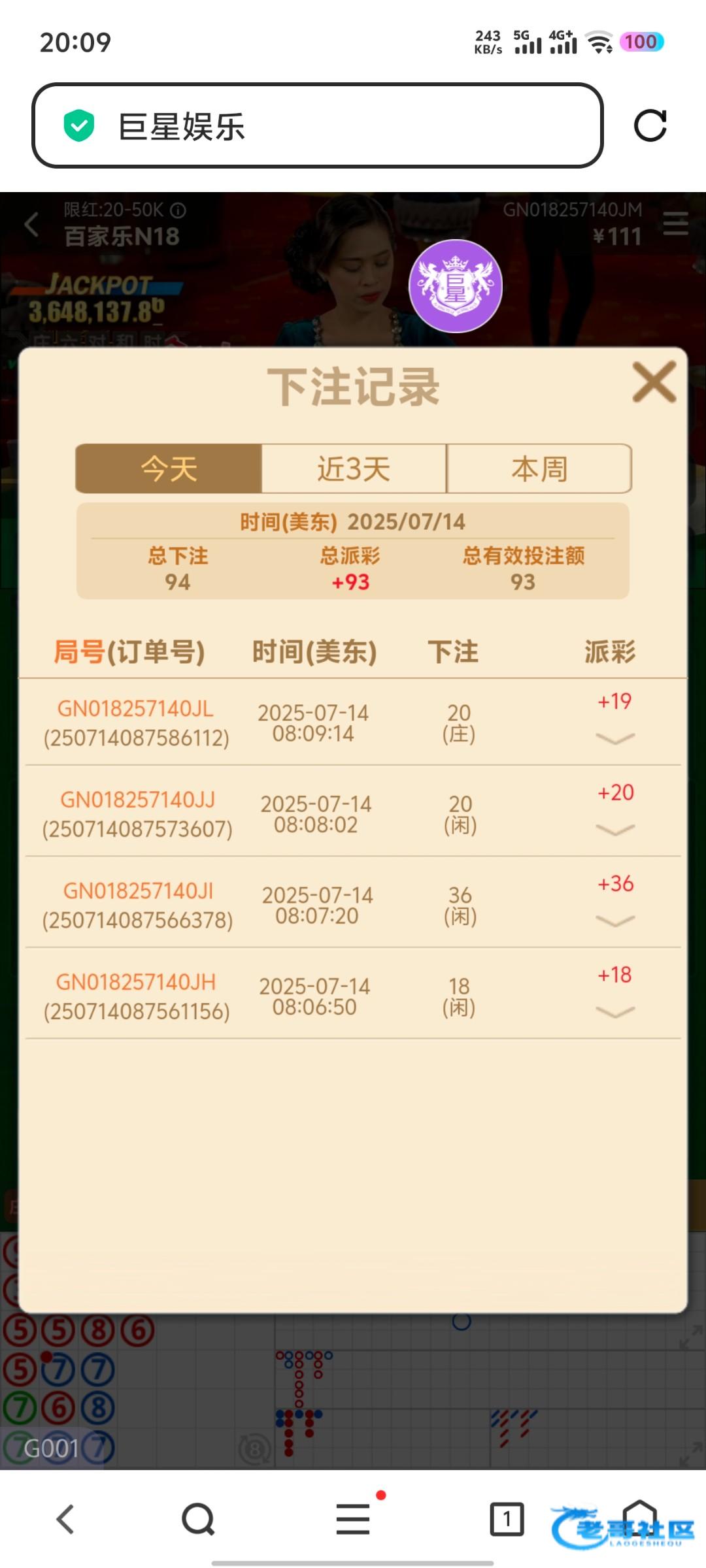The height and width of the screenshot is (1568, 706).
Task: Tap the 巨星娱乐 address bar
Action: (317, 125)
